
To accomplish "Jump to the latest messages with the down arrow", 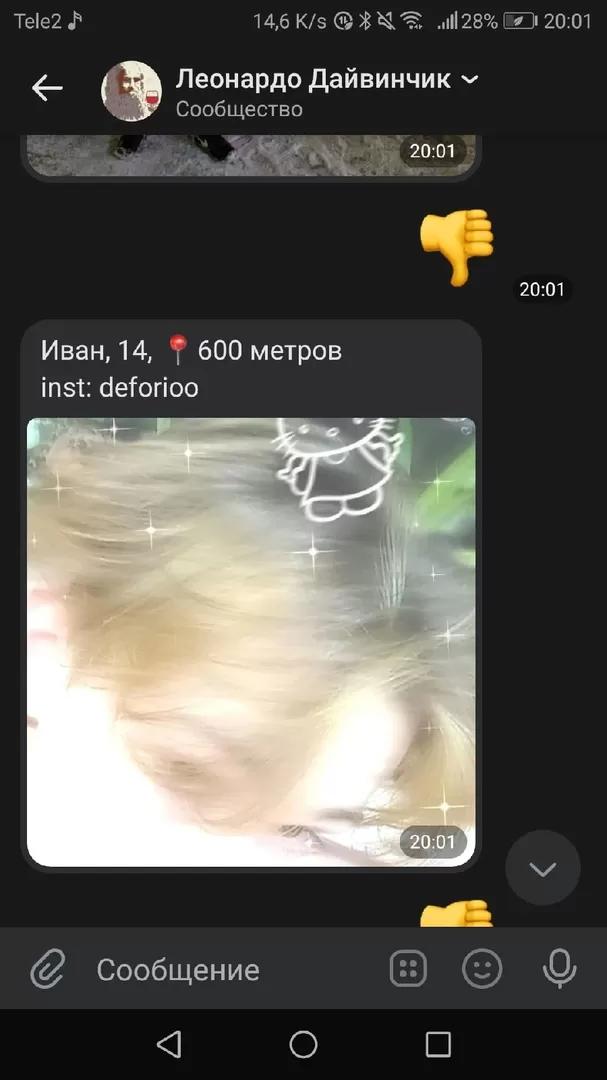I will point(542,868).
